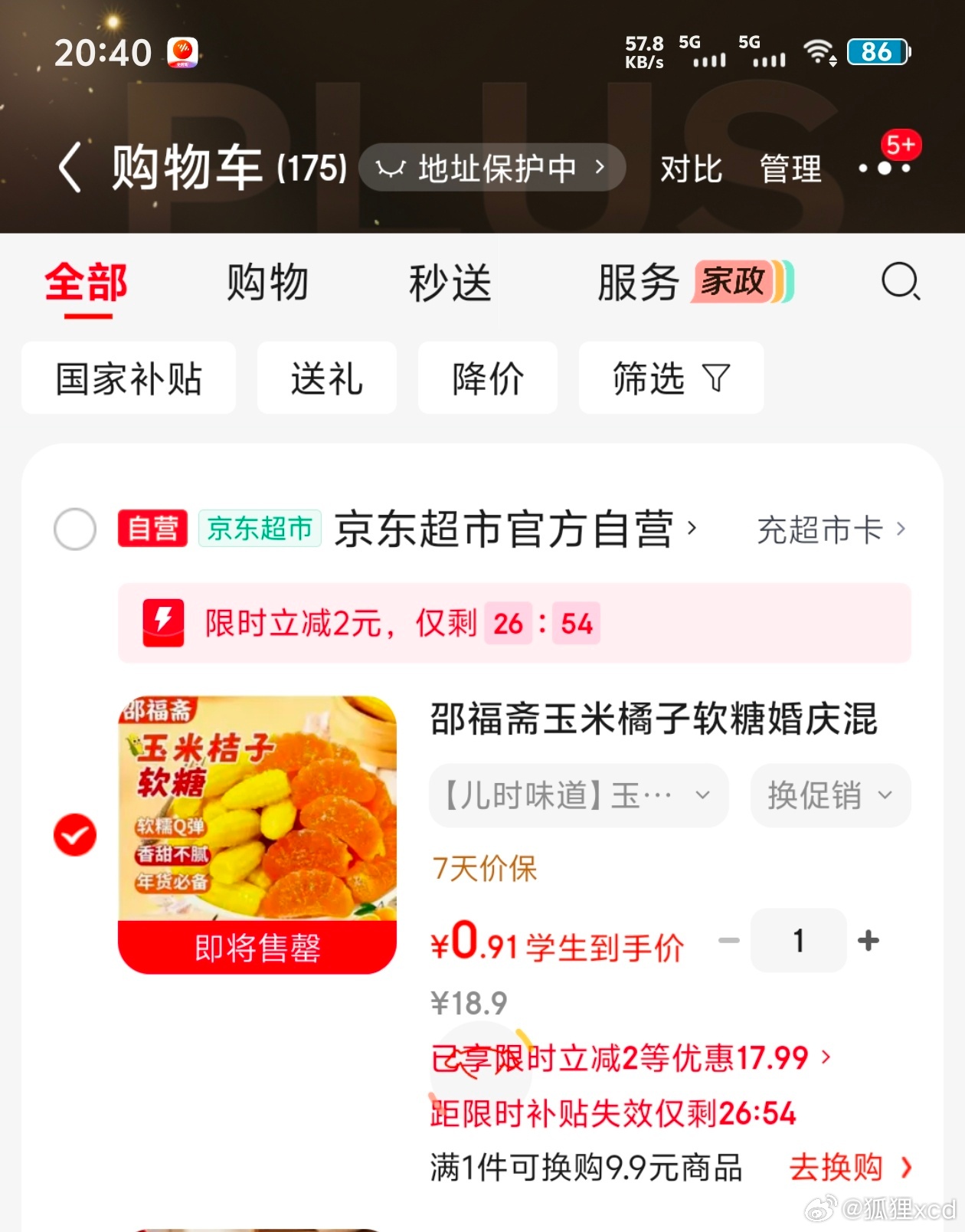Open 管理 to manage cart
The width and height of the screenshot is (965, 1232).
coord(790,169)
